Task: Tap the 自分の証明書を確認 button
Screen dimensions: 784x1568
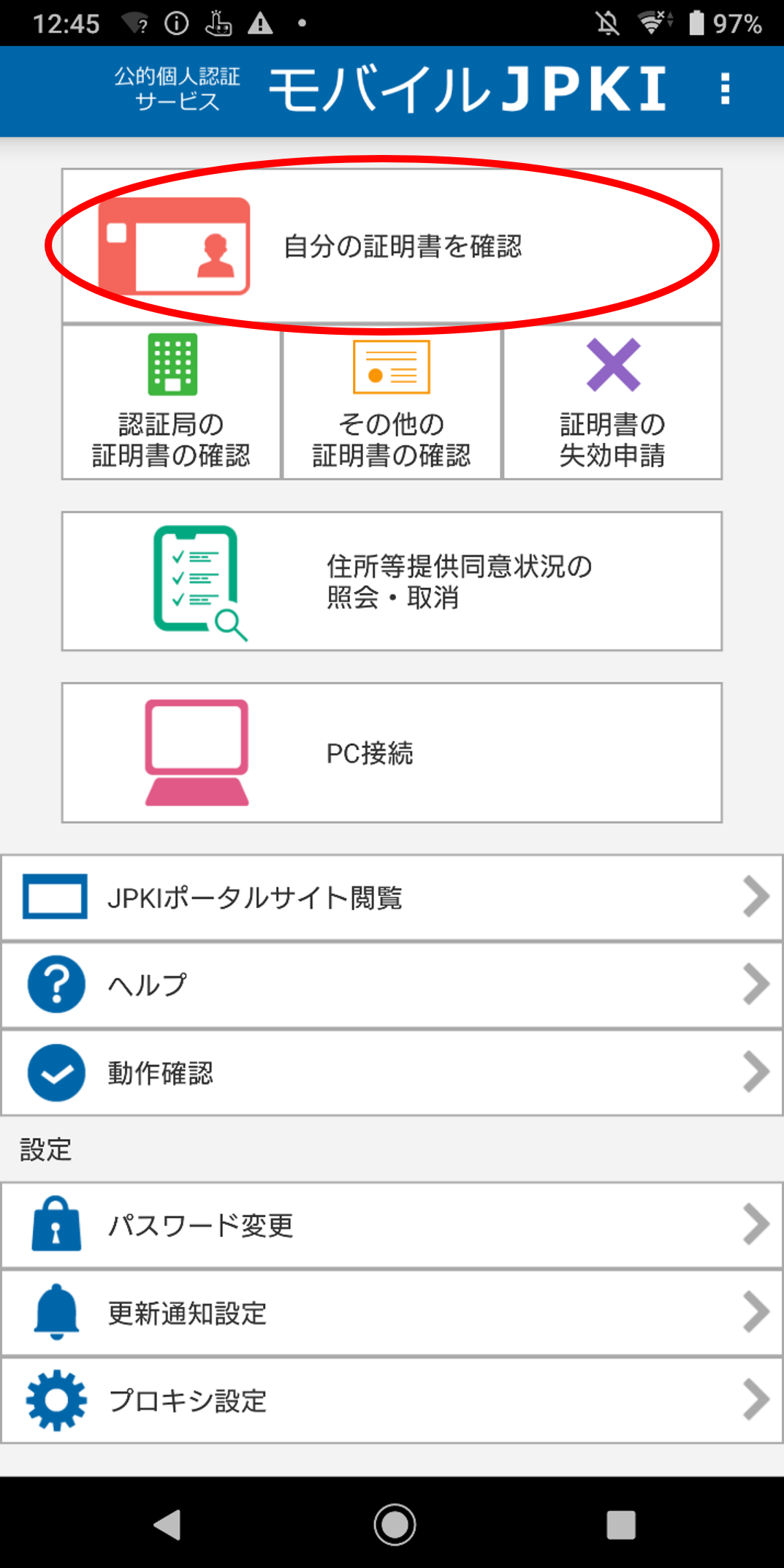Action: coord(392,247)
